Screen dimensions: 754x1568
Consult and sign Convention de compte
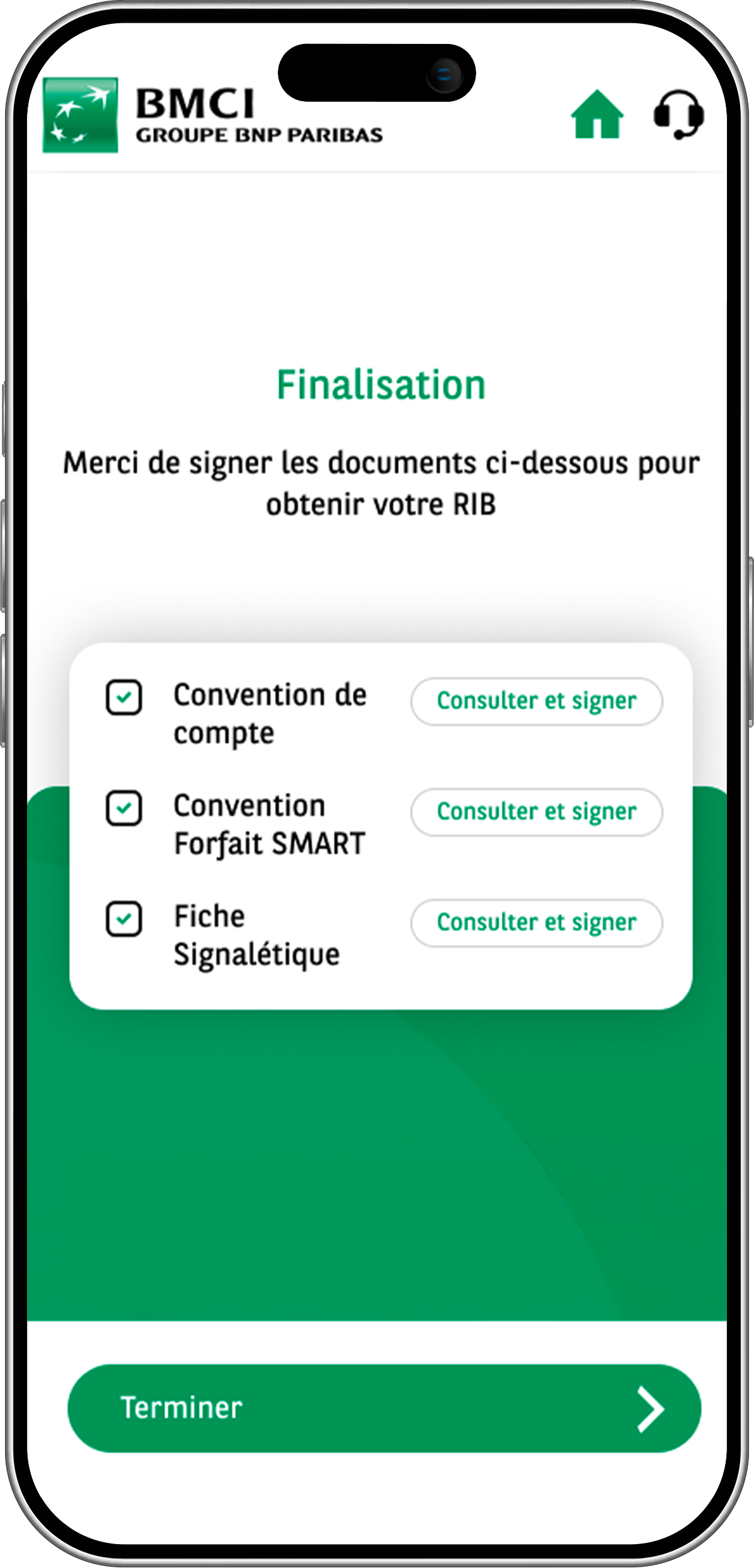pos(537,701)
